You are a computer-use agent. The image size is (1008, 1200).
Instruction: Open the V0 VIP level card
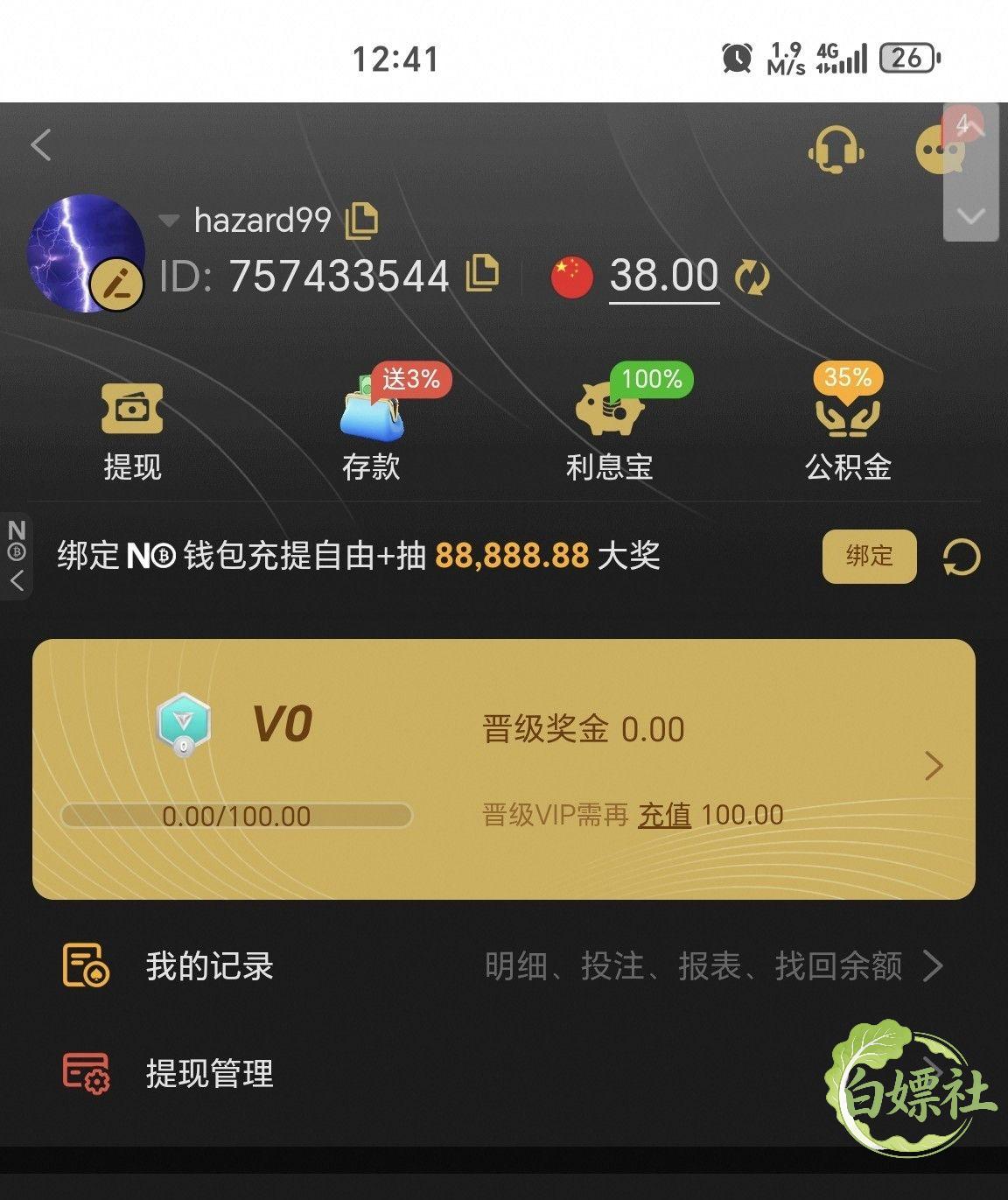[504, 769]
